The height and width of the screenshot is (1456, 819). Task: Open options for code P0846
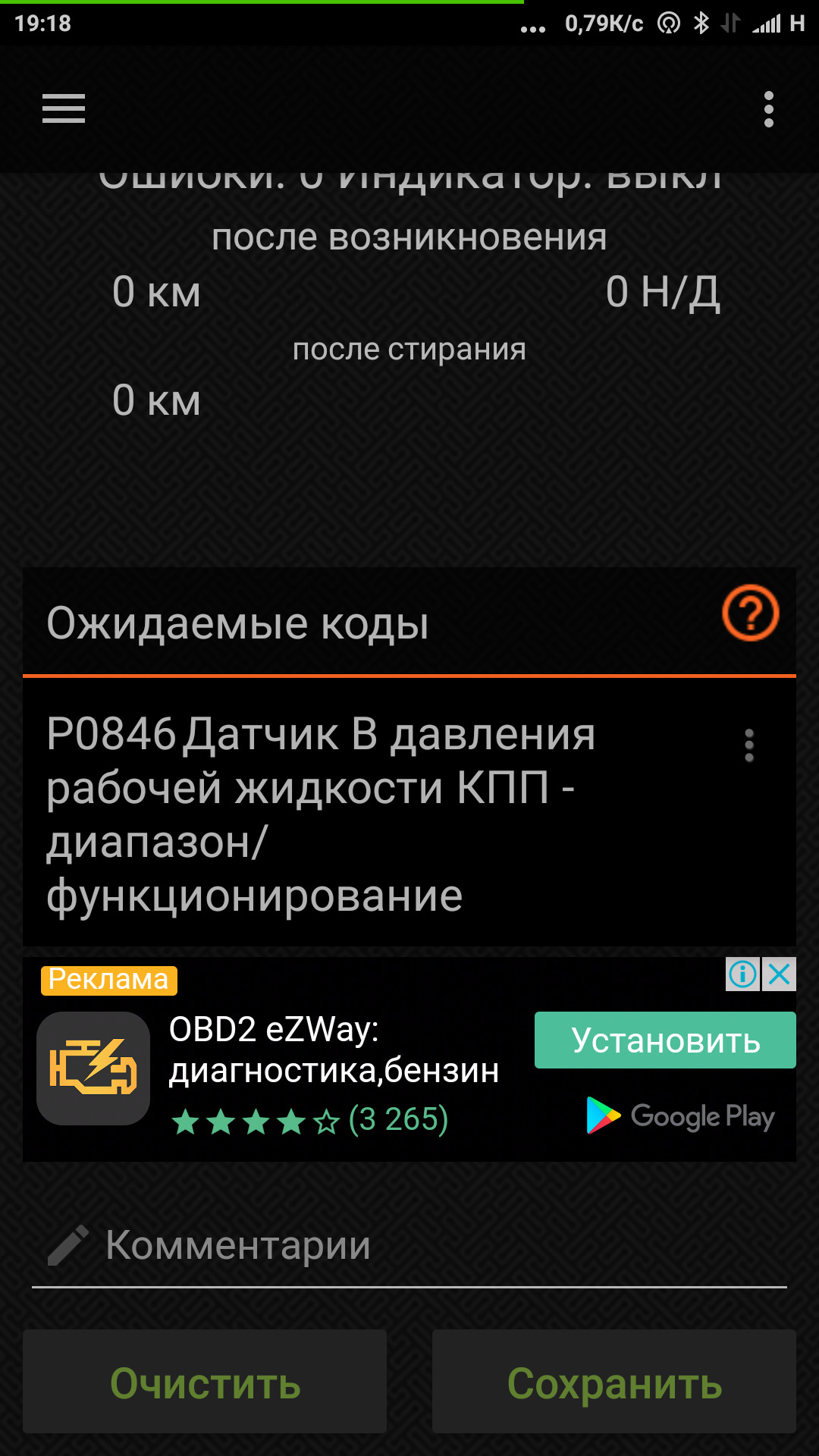tap(749, 745)
